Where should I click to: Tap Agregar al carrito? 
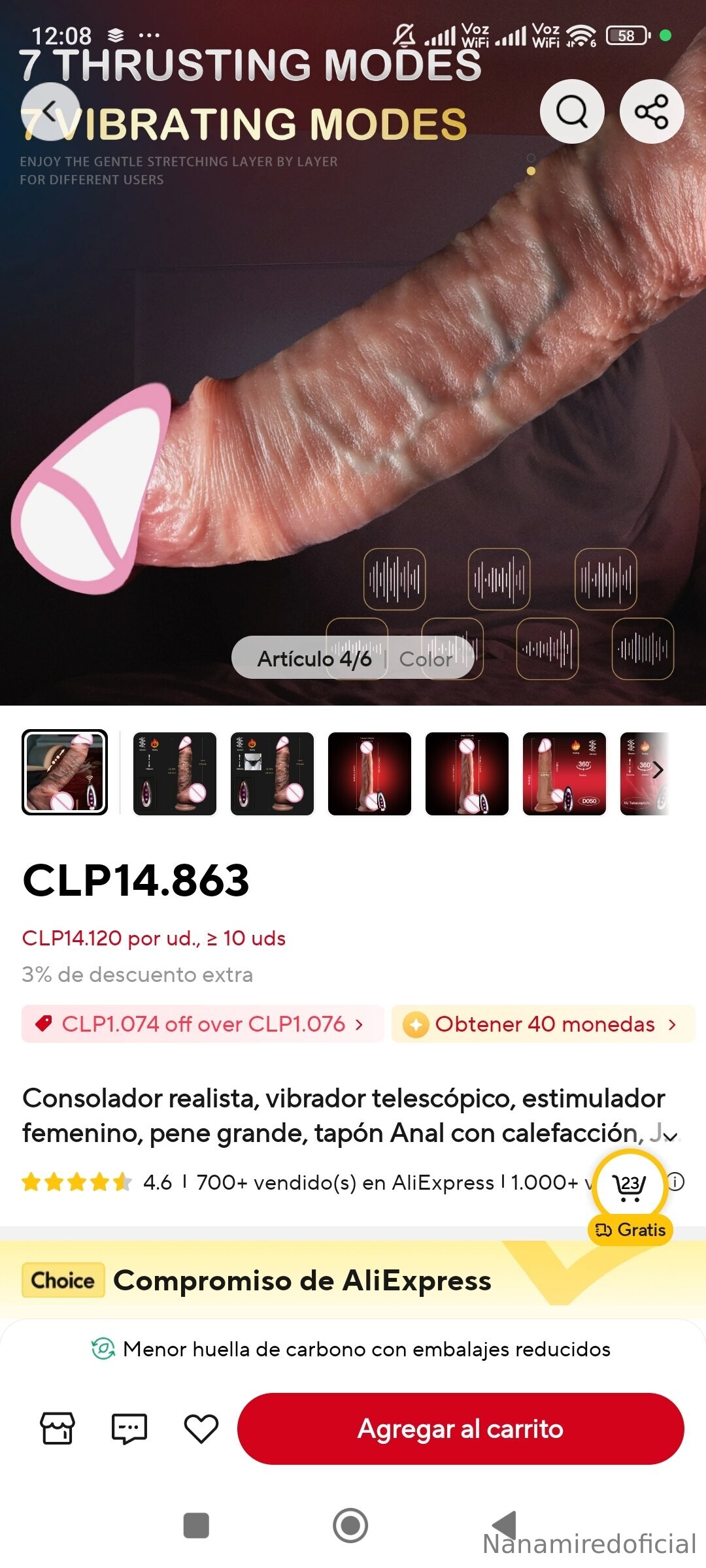click(461, 1428)
